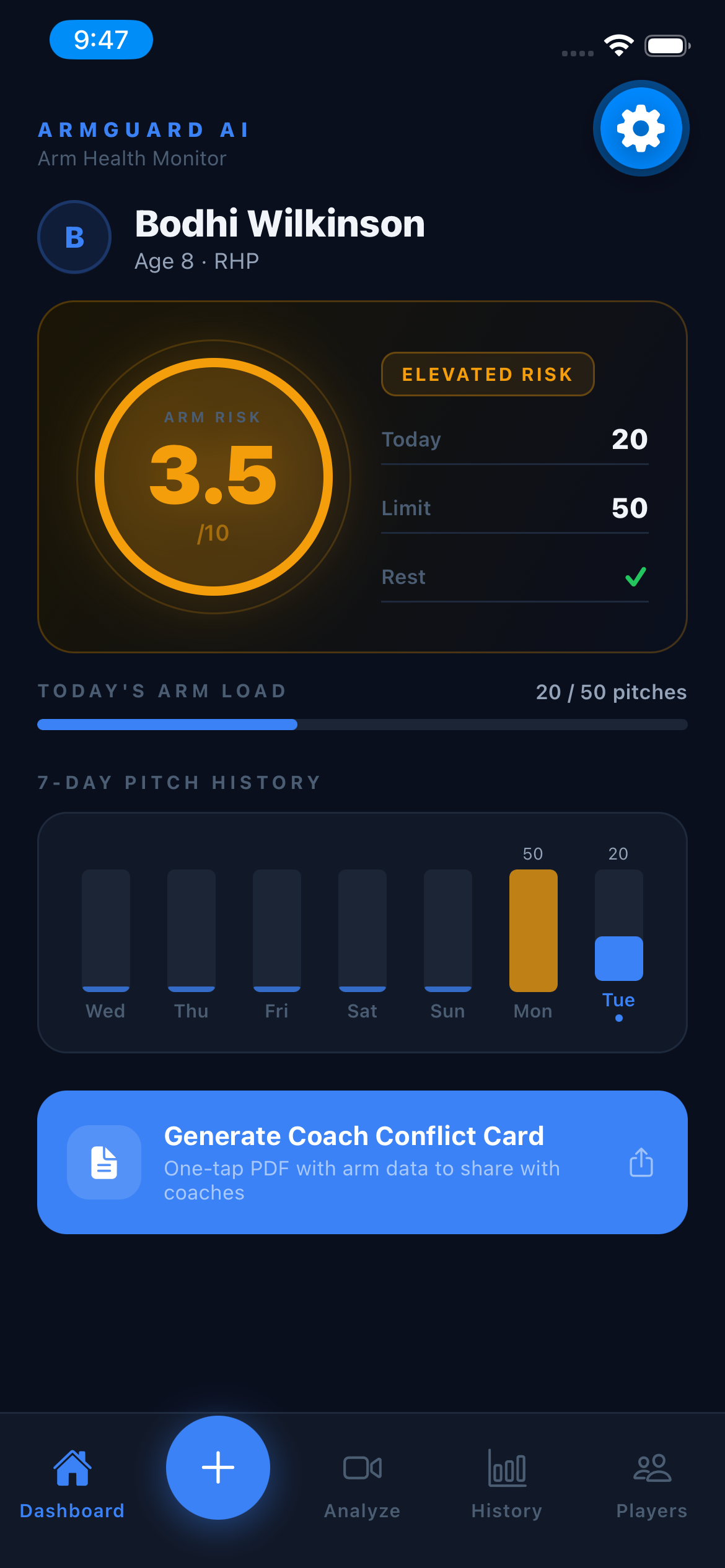
Task: Open Bodhi Wilkinson's avatar circle
Action: coord(74,237)
